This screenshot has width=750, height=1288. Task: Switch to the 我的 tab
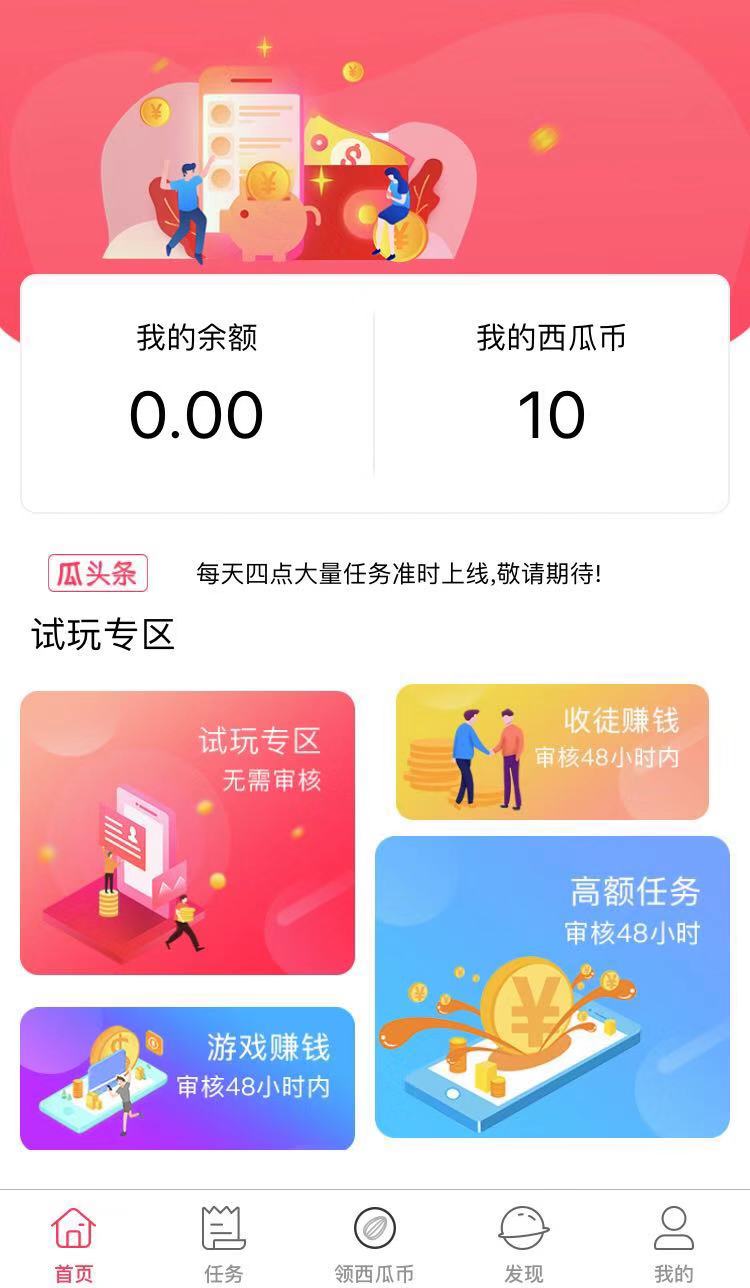674,1244
